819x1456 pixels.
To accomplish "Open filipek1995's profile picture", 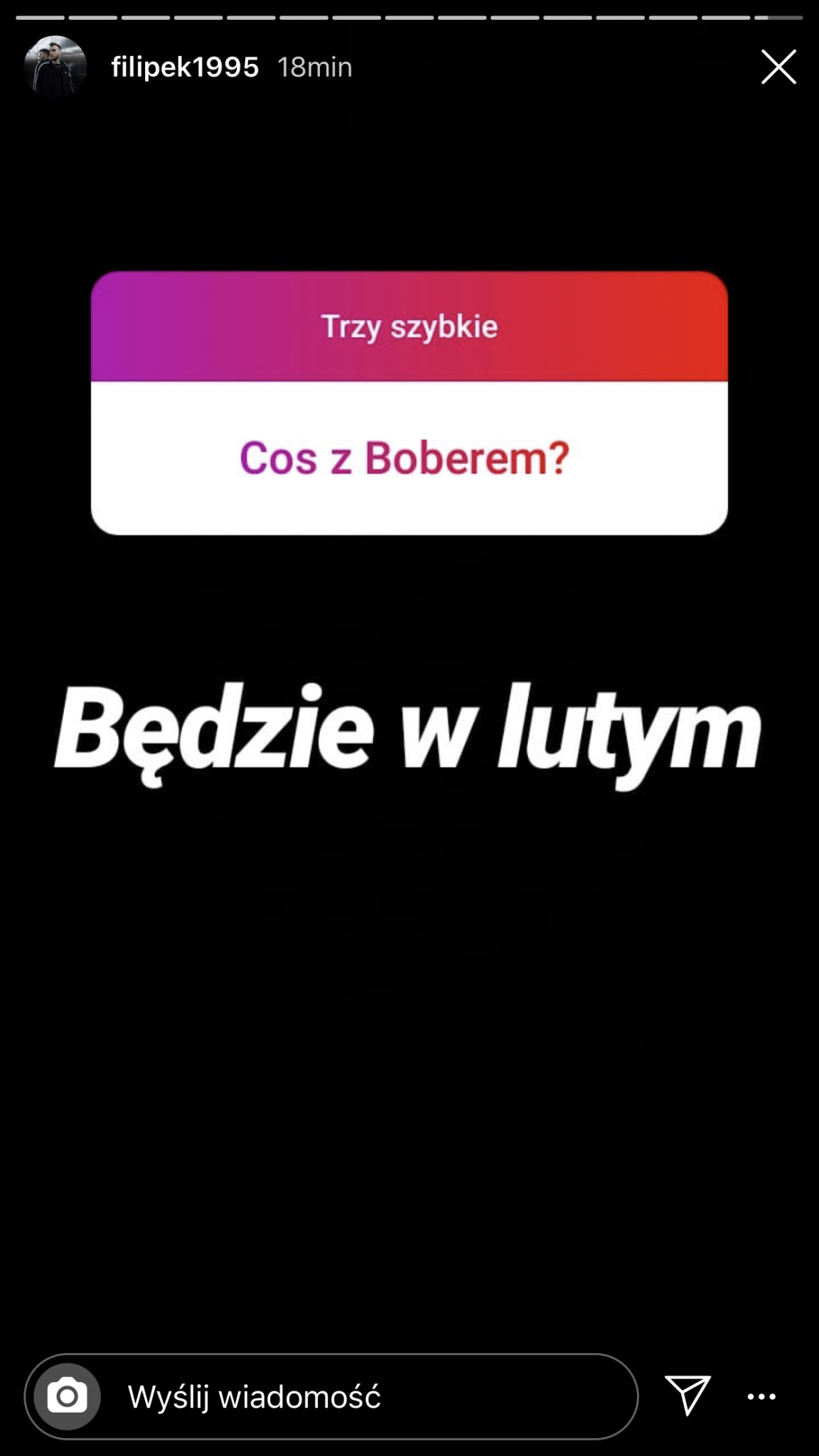I will tap(55, 67).
